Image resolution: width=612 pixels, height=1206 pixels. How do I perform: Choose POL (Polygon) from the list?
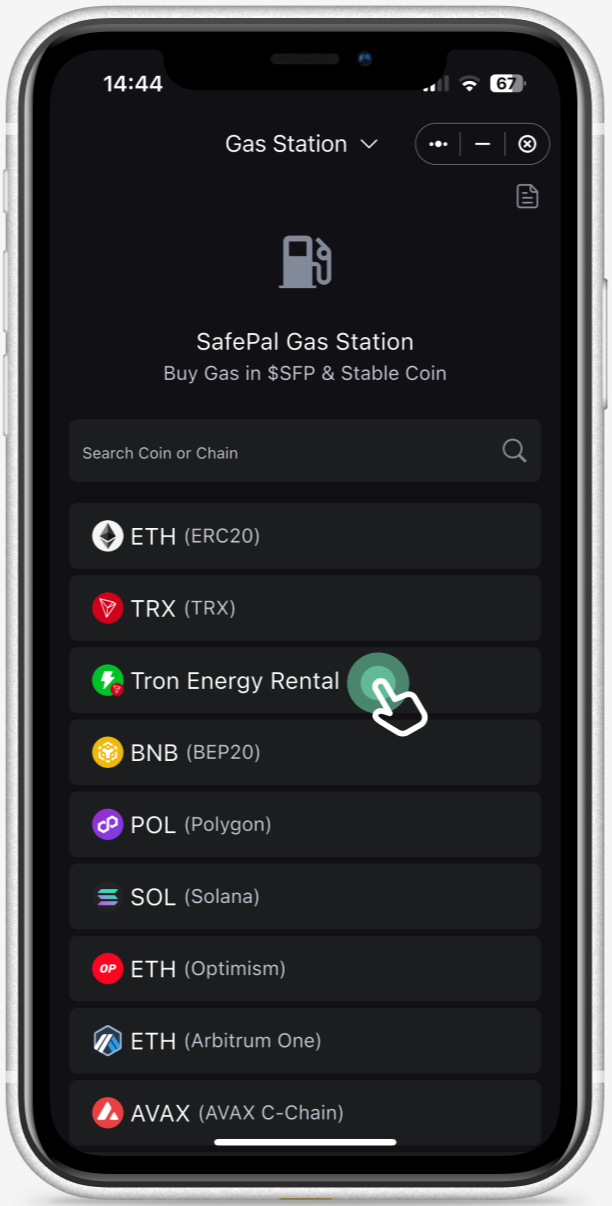tap(304, 824)
